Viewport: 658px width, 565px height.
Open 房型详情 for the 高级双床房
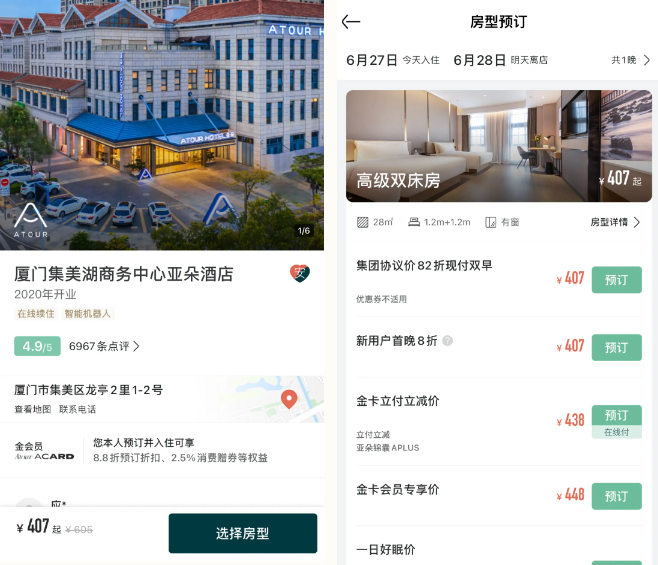(614, 222)
